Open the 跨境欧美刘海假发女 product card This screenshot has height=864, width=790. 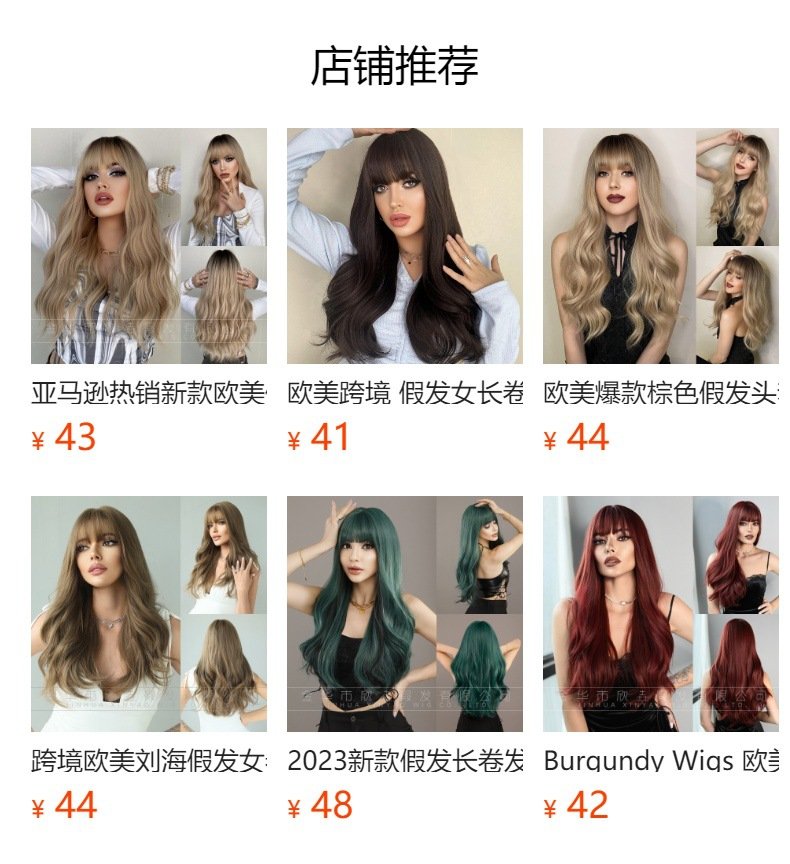148,614
